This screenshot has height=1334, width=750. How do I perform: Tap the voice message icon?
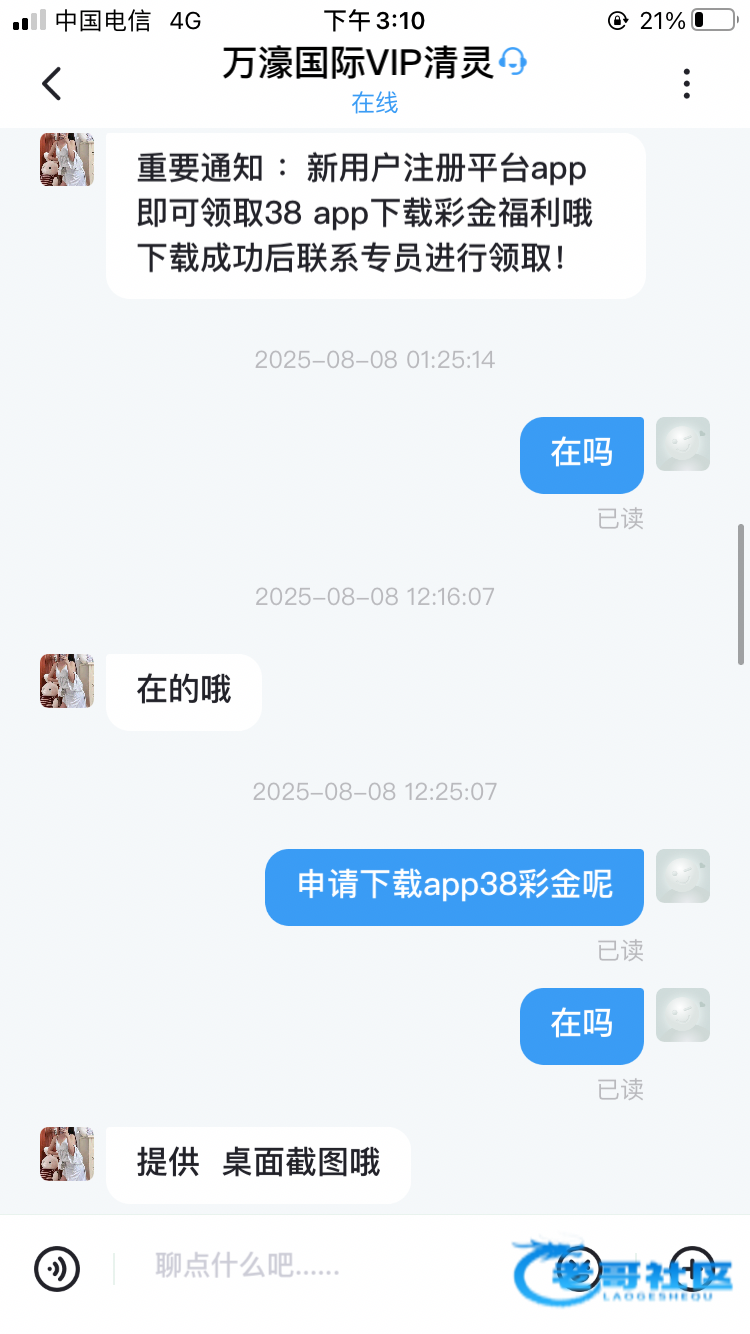coord(57,1269)
